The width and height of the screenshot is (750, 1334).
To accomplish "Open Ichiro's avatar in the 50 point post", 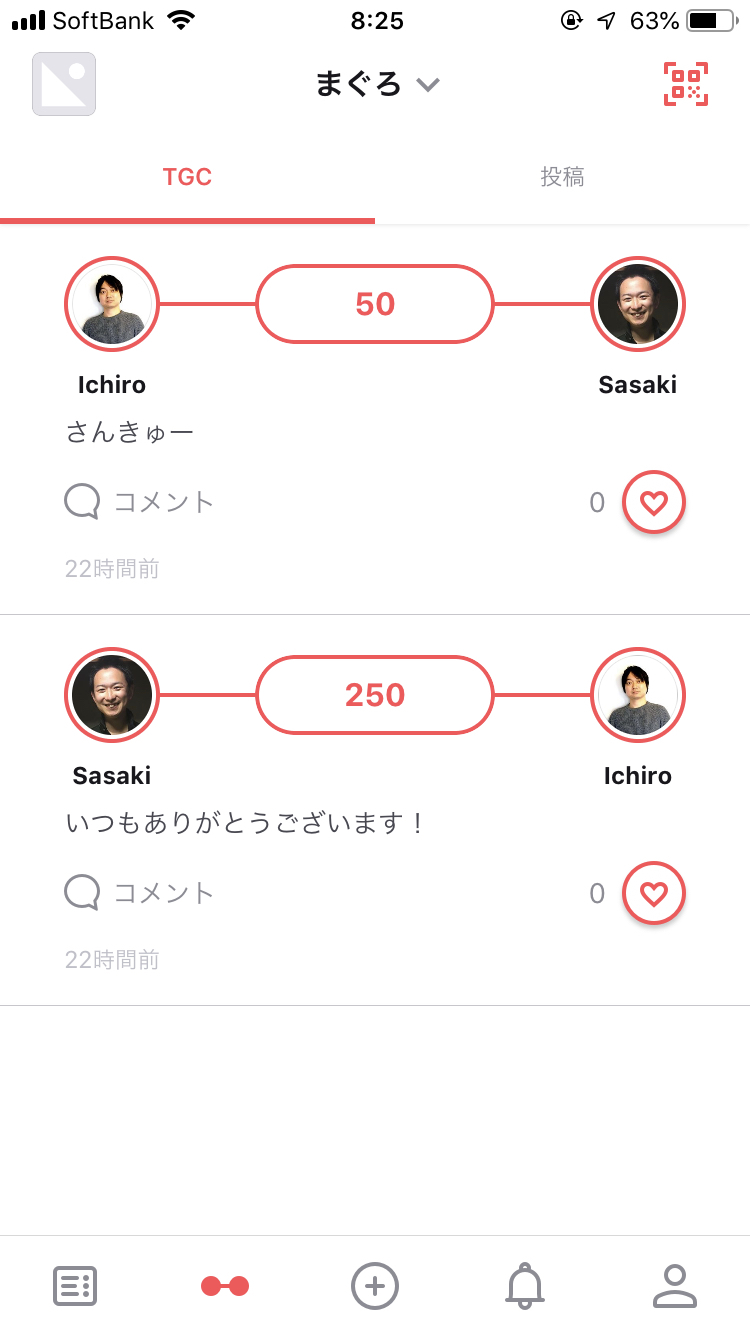I will (x=112, y=304).
